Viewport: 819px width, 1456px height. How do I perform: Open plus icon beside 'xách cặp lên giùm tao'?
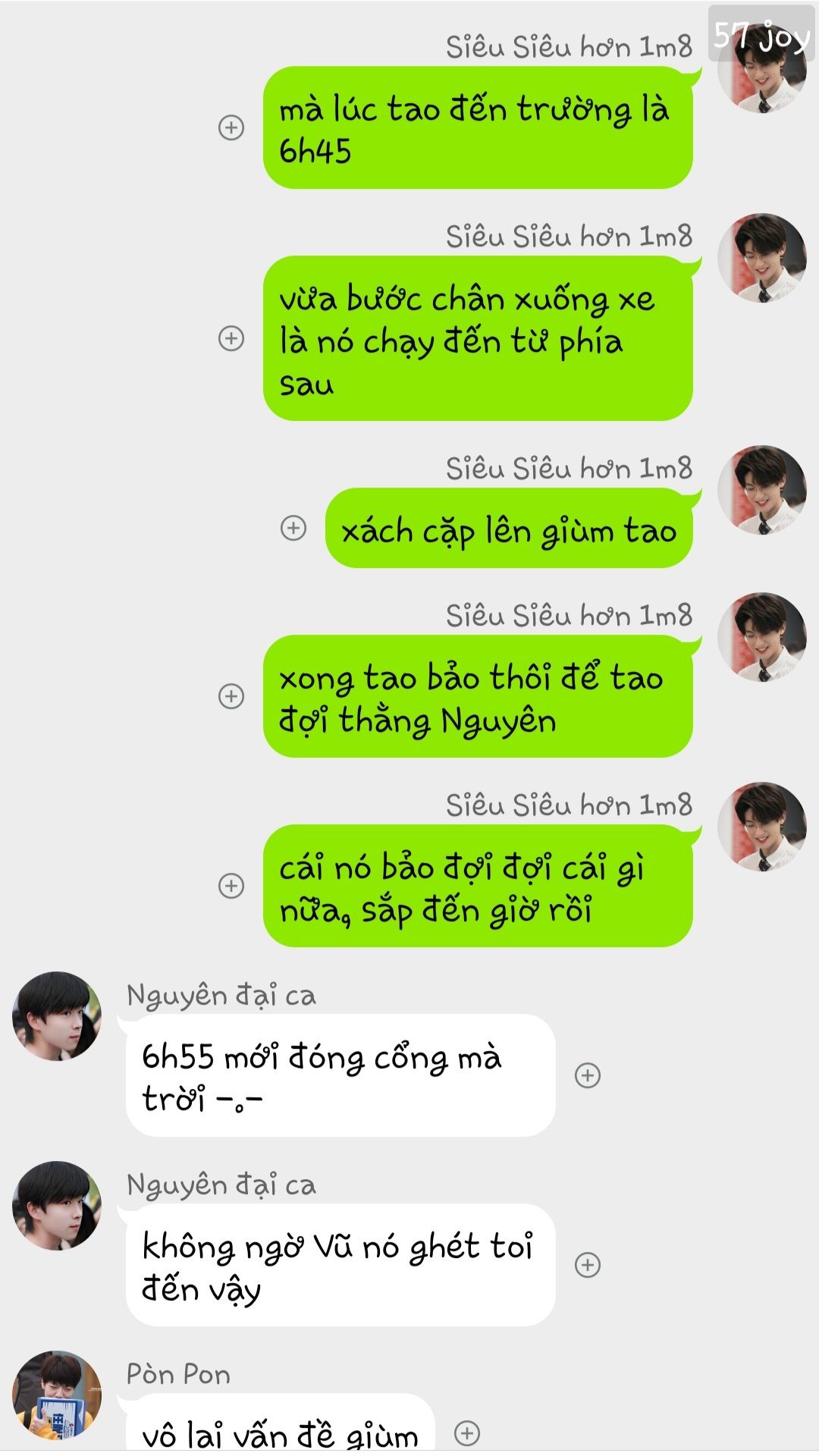pos(293,528)
